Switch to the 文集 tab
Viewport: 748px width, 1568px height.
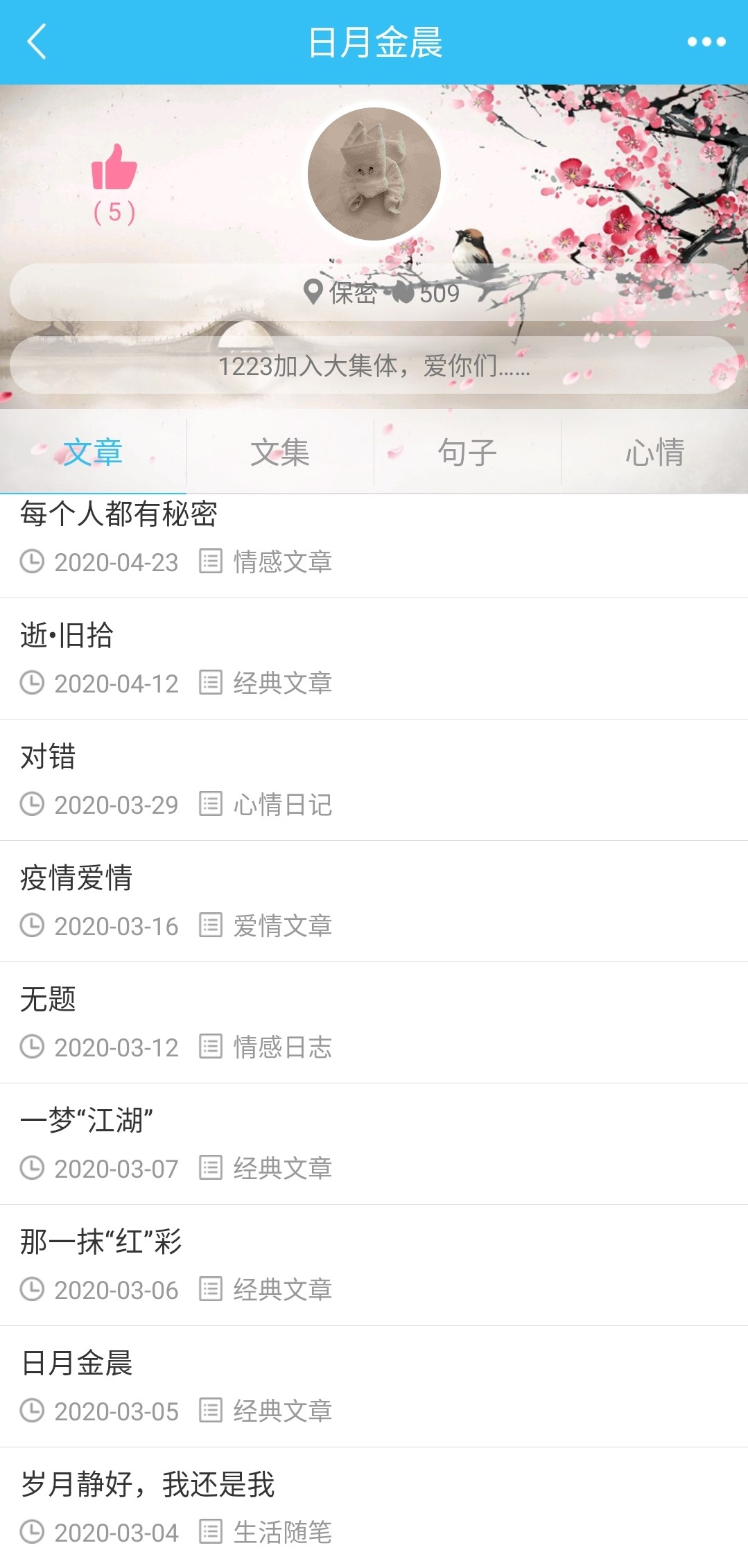tap(280, 453)
